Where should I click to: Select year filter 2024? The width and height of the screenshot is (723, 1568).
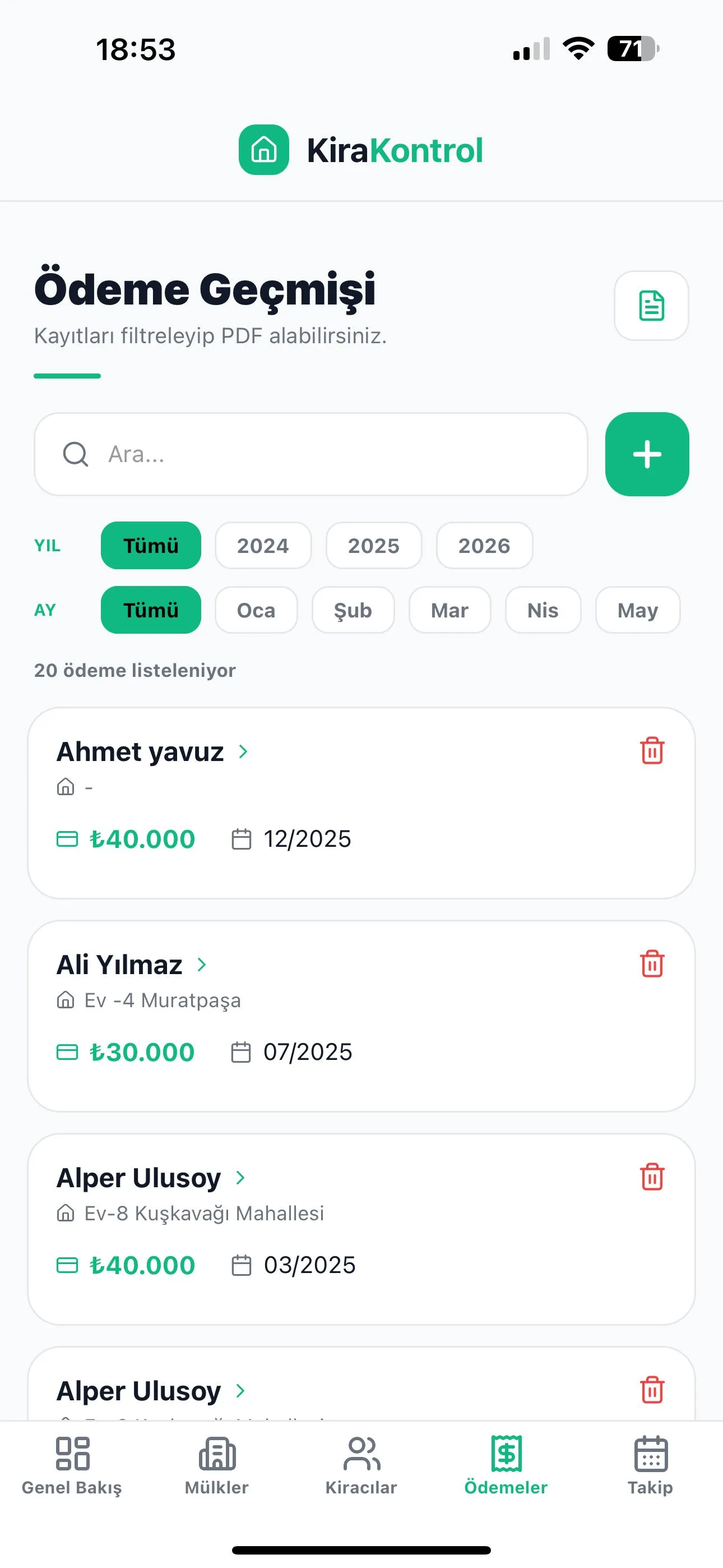(x=263, y=546)
